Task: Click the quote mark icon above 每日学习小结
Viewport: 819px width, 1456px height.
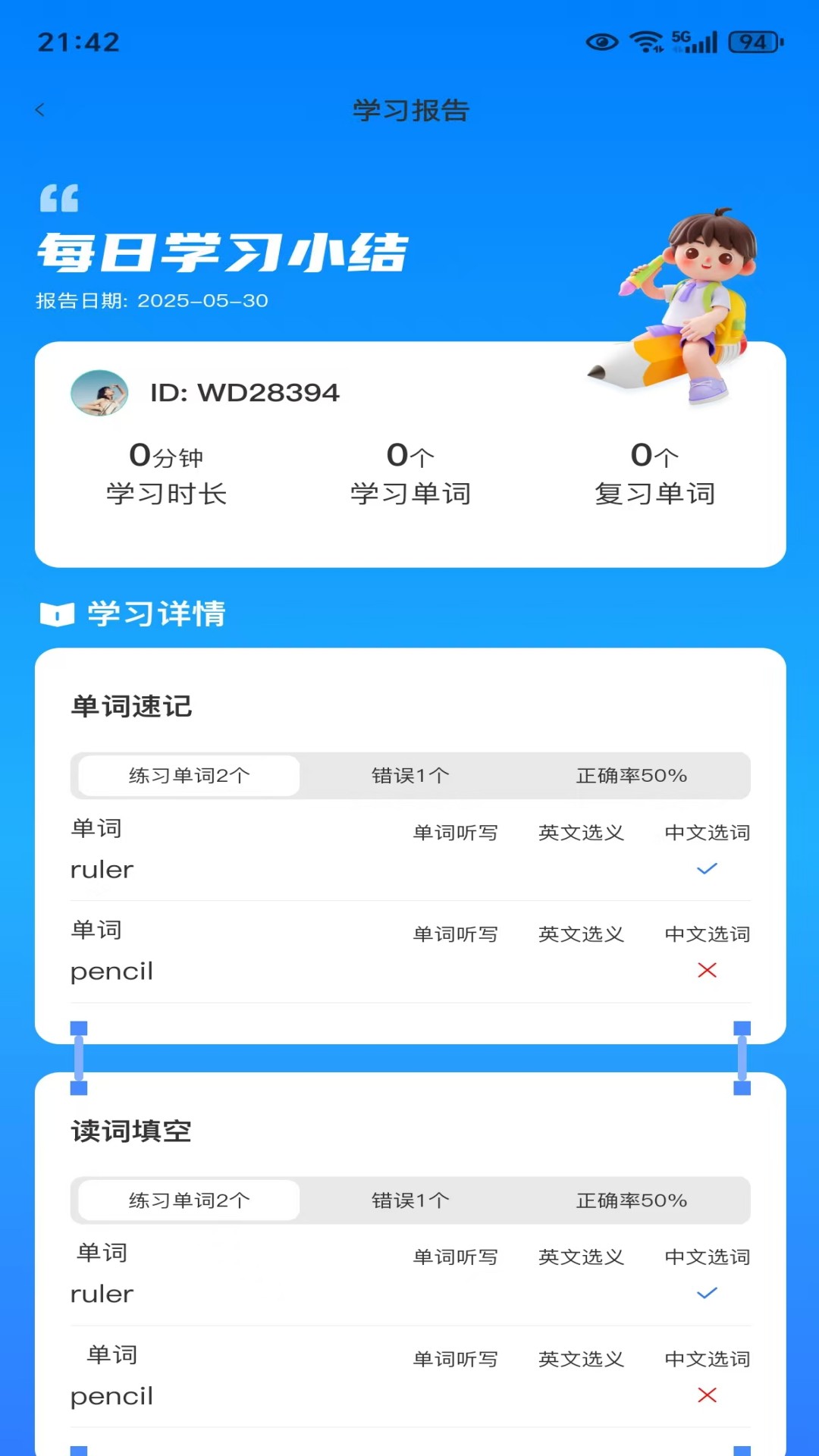Action: (x=59, y=199)
